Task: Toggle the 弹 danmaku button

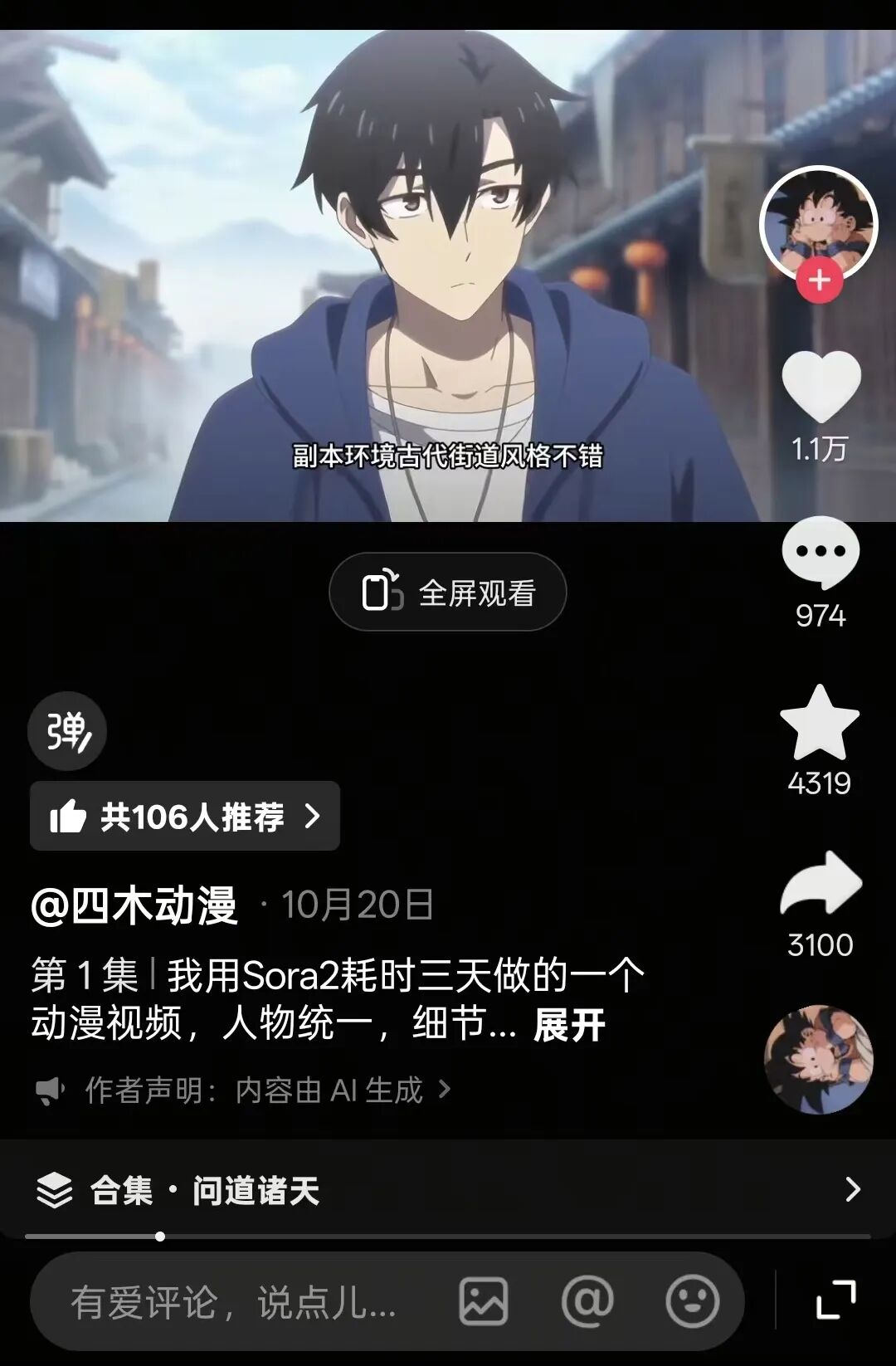Action: pos(67,731)
